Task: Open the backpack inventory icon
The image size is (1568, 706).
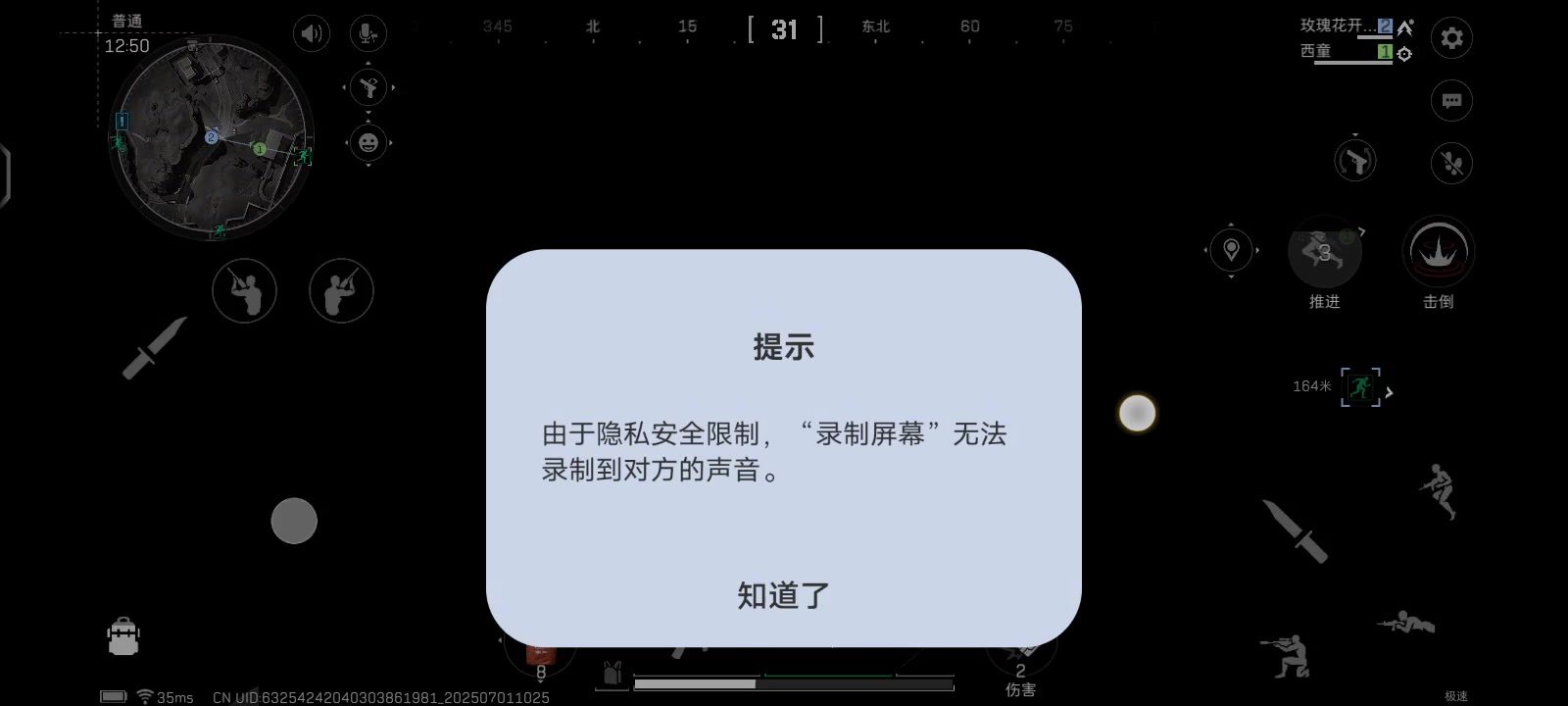Action: pos(123,636)
